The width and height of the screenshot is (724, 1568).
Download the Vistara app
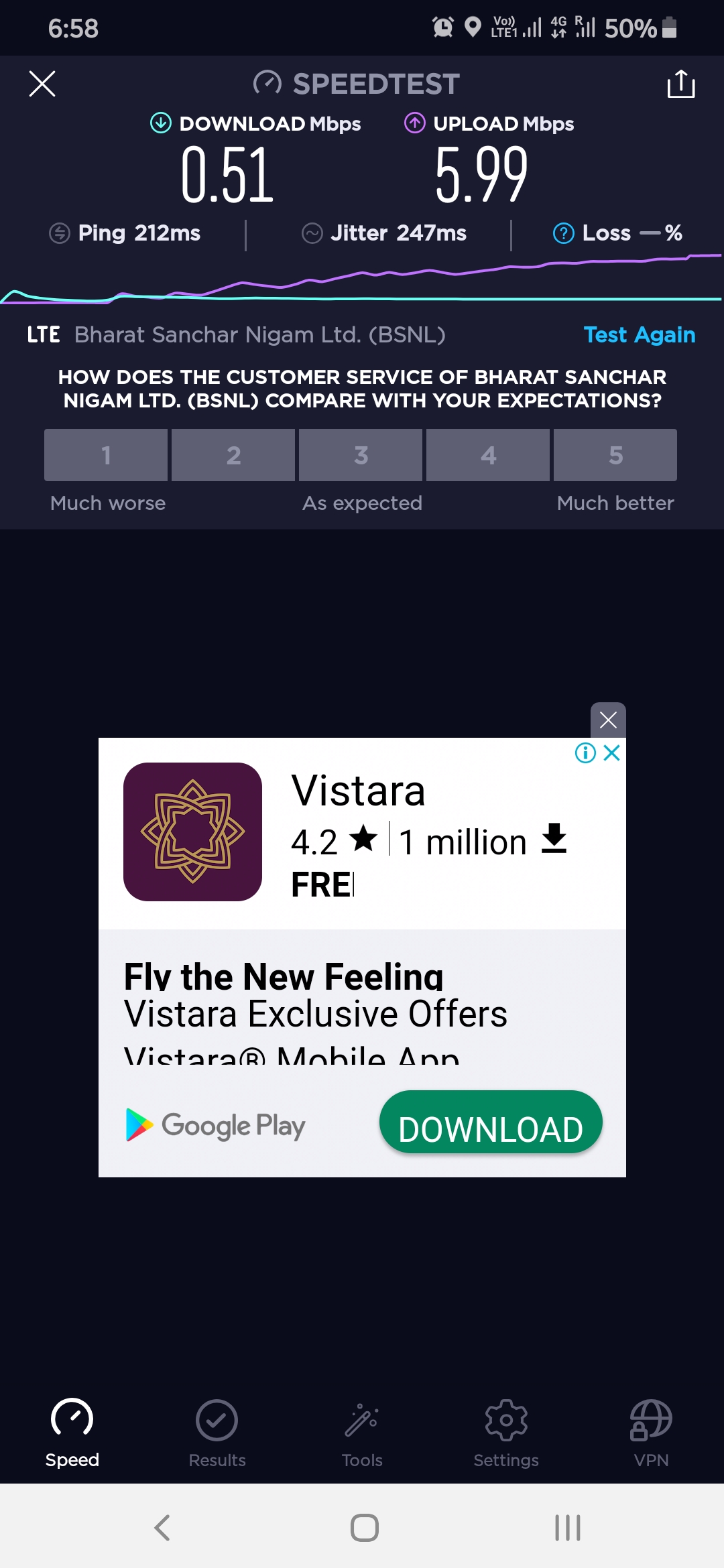click(x=491, y=1122)
